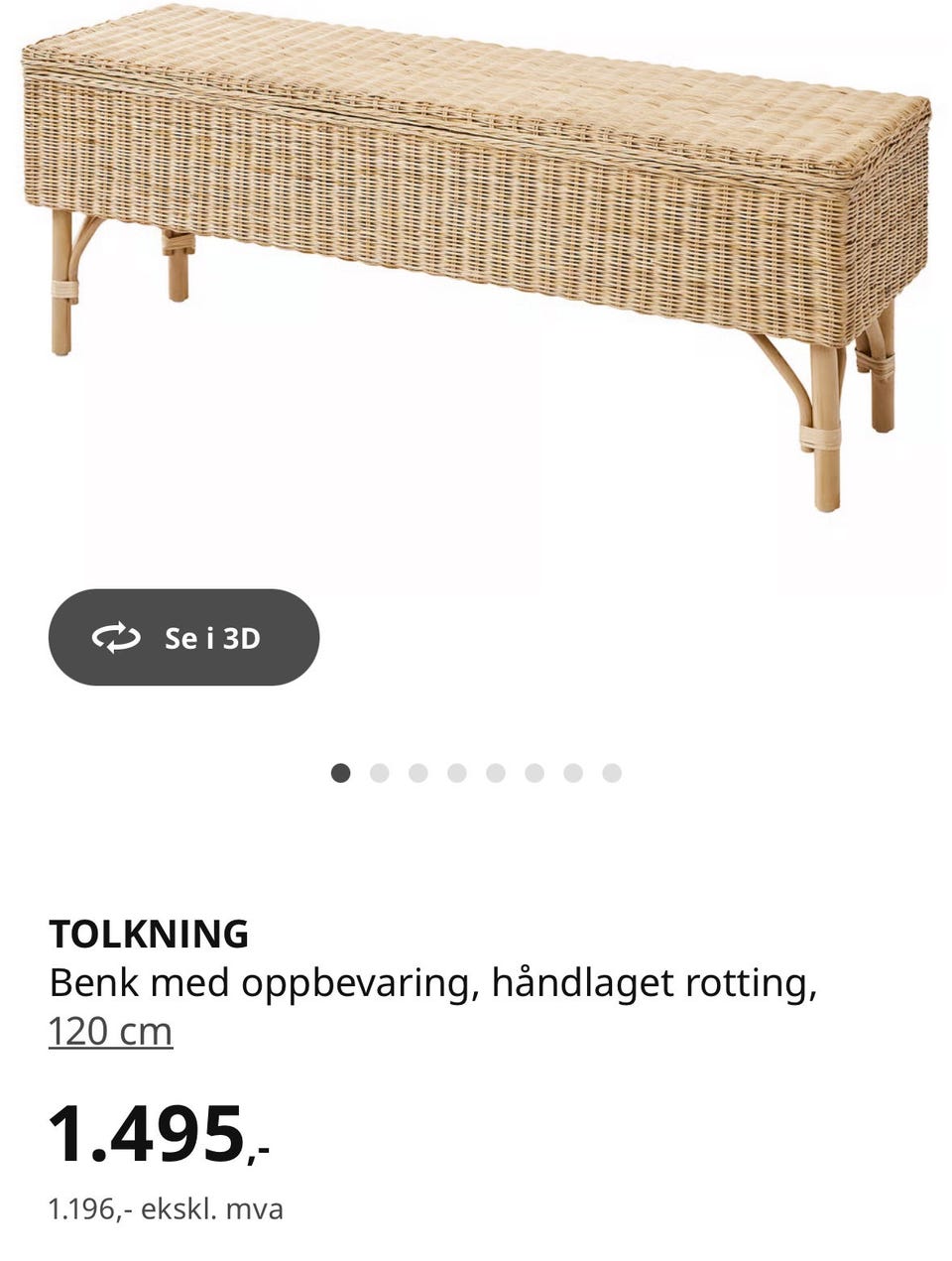Viewport: 952px width, 1261px height.
Task: Select the third carousel indicator dot
Action: (x=418, y=771)
